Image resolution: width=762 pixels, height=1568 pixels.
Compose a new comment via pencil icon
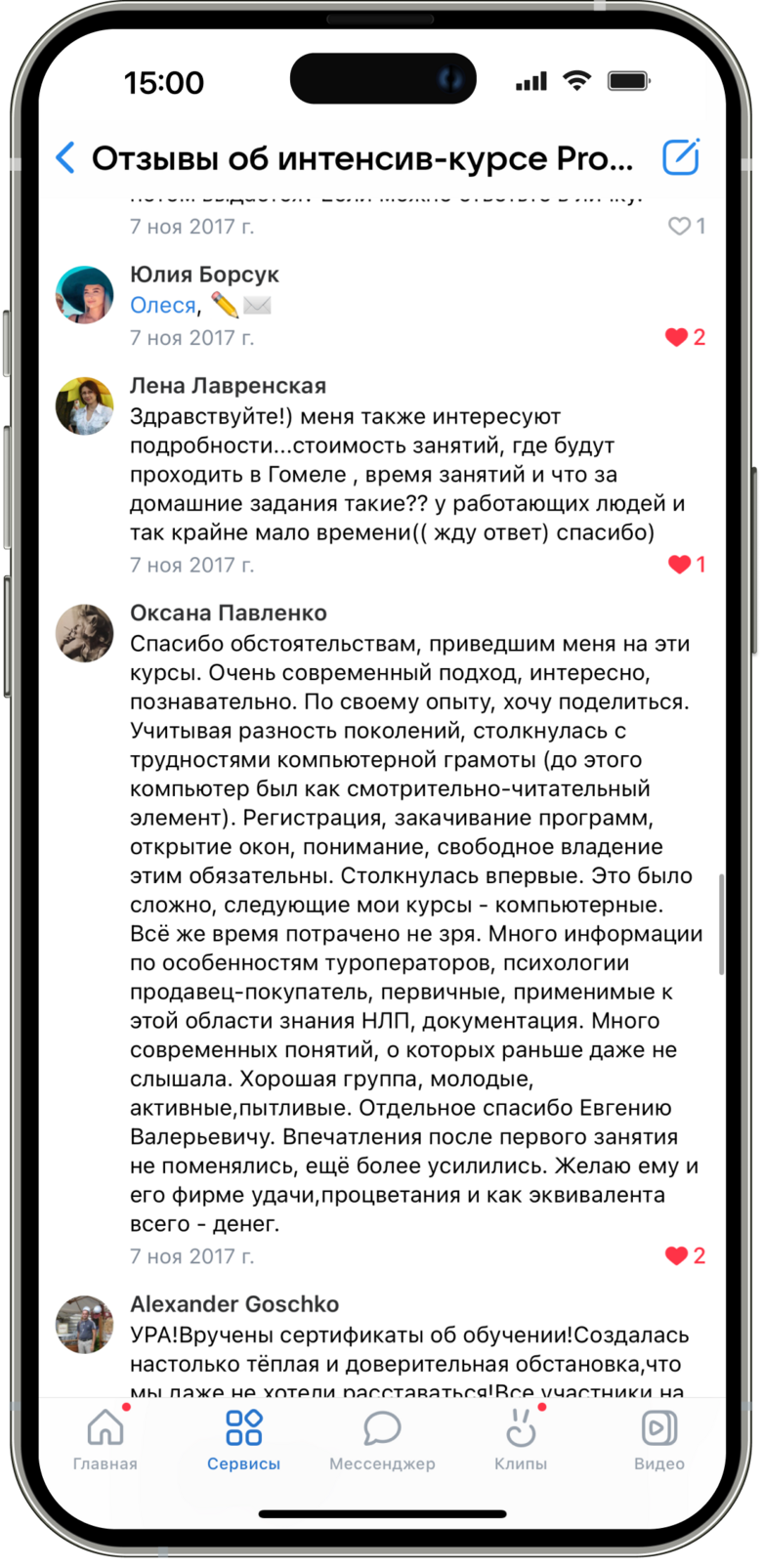coord(681,157)
